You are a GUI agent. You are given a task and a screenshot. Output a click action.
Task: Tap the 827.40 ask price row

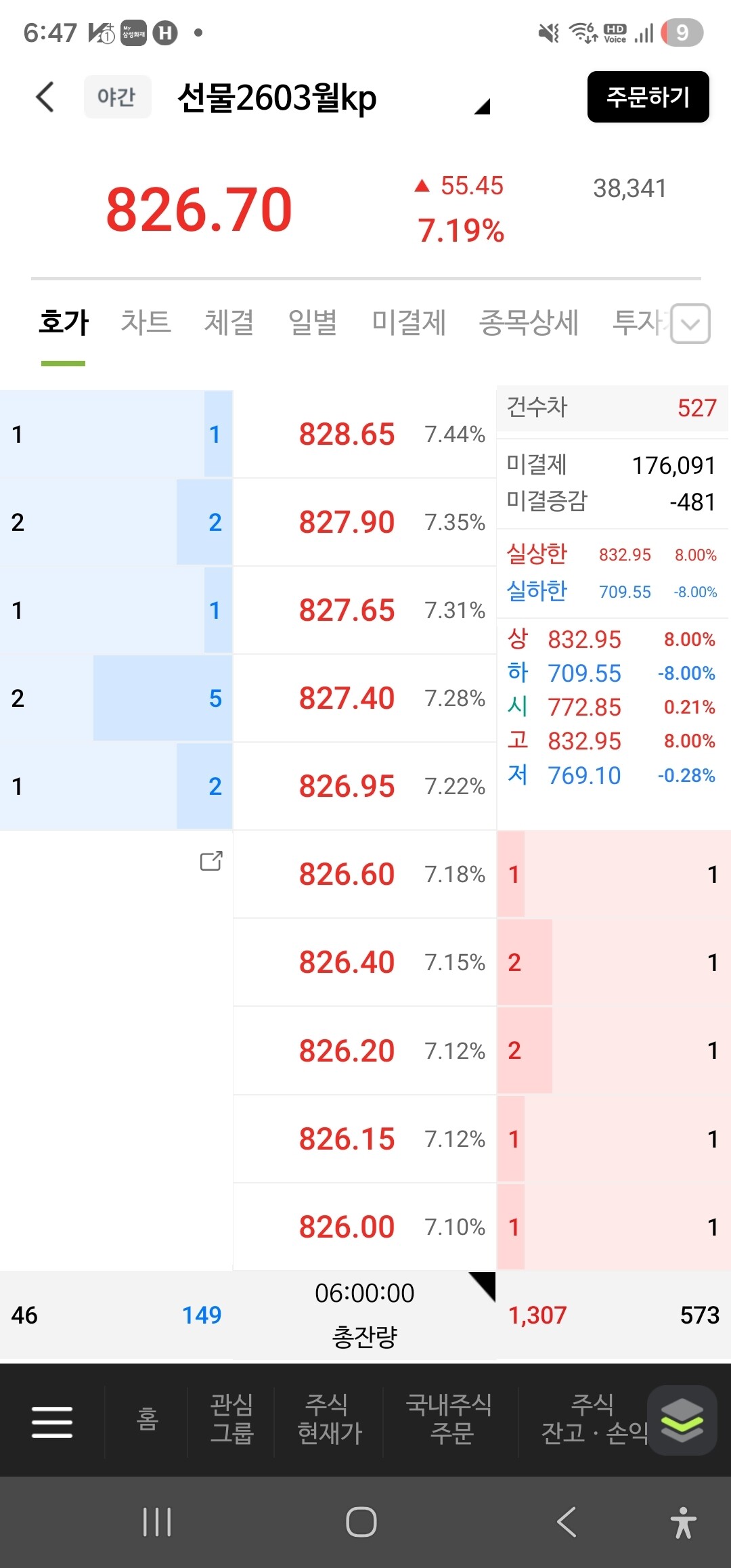click(365, 698)
